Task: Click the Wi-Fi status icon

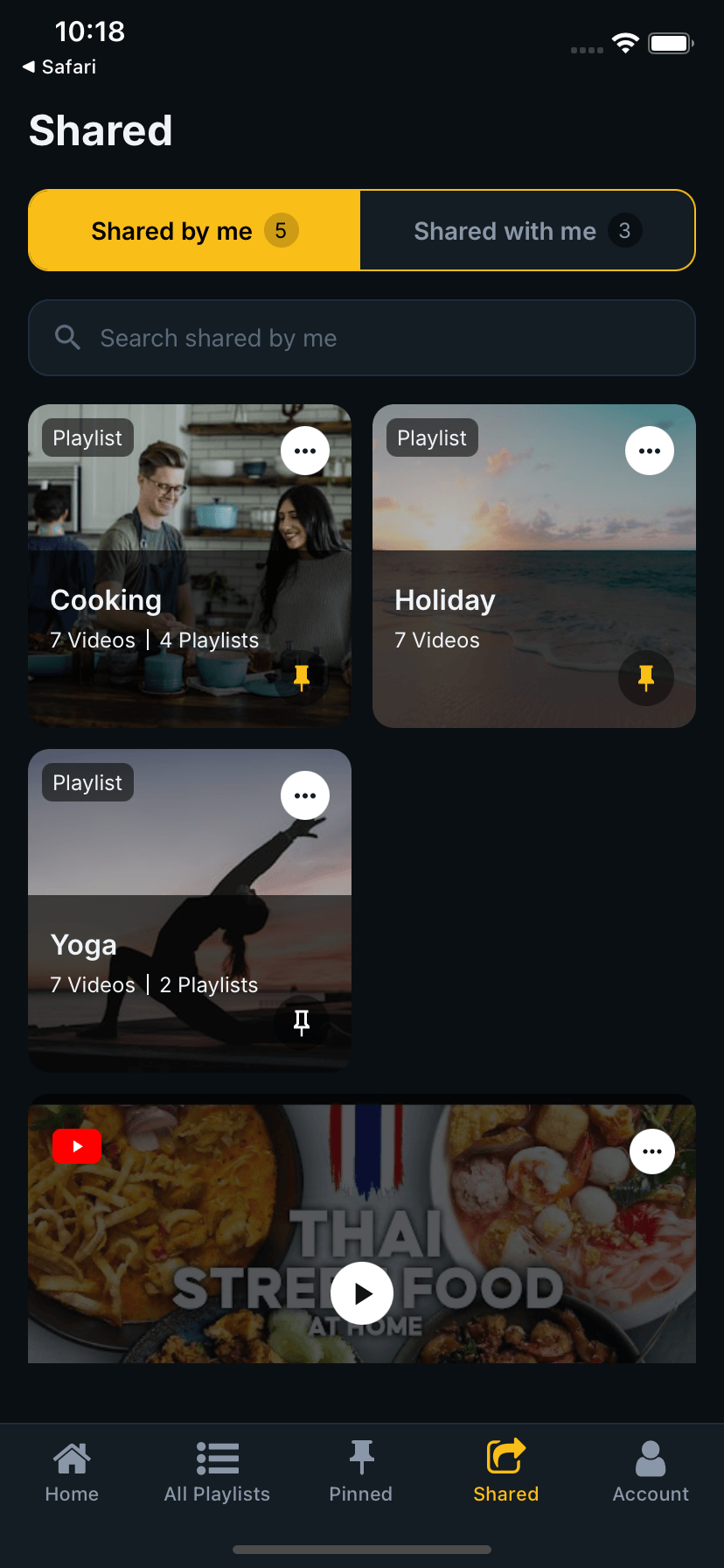Action: (624, 44)
